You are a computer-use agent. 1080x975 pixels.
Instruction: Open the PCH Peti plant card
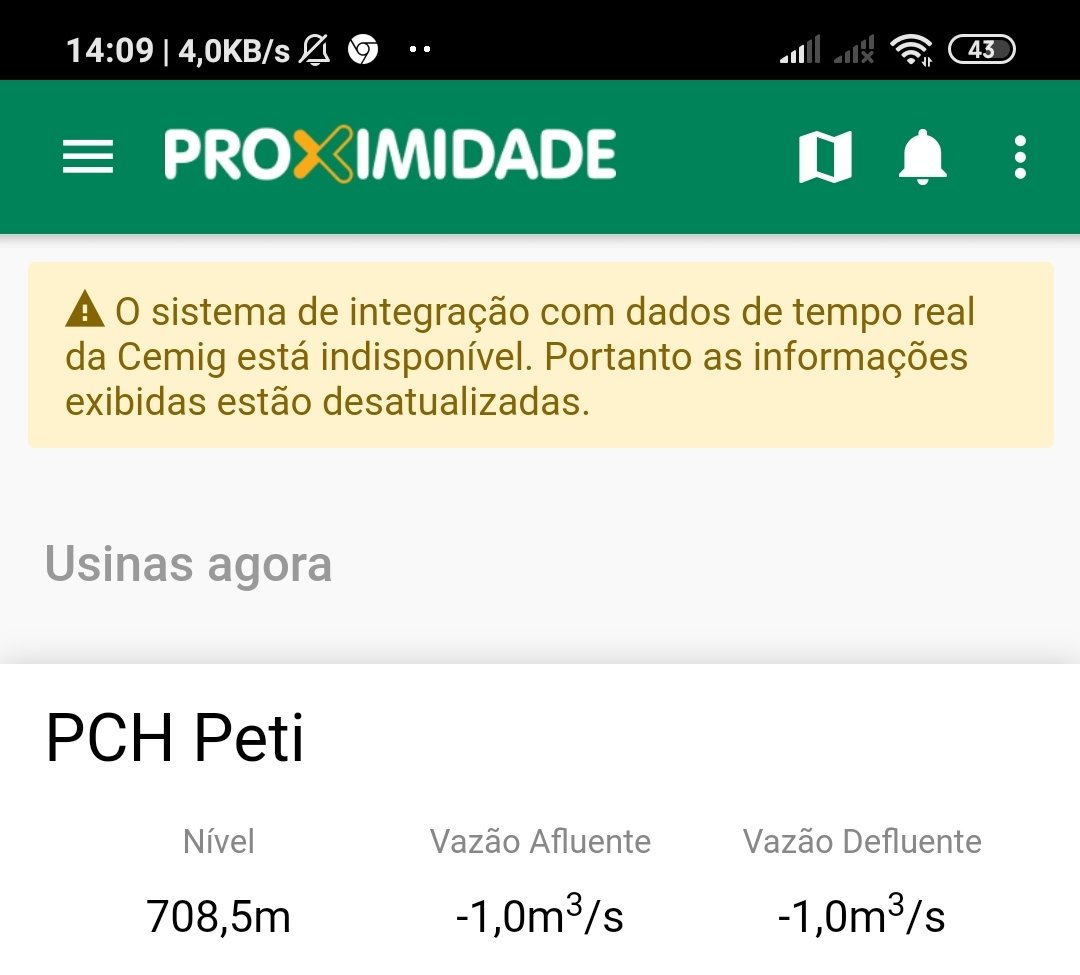(x=176, y=740)
